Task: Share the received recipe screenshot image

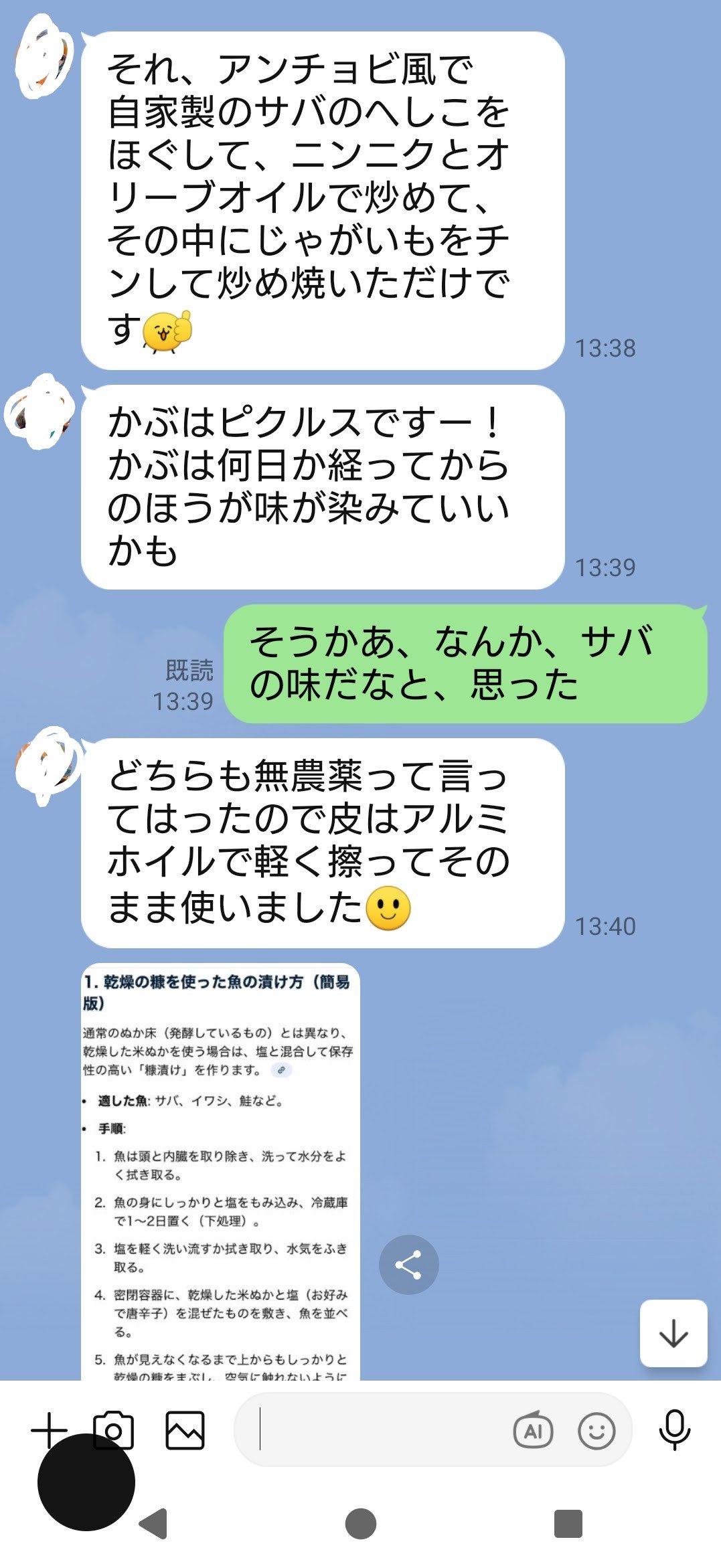Action: pos(408,1264)
